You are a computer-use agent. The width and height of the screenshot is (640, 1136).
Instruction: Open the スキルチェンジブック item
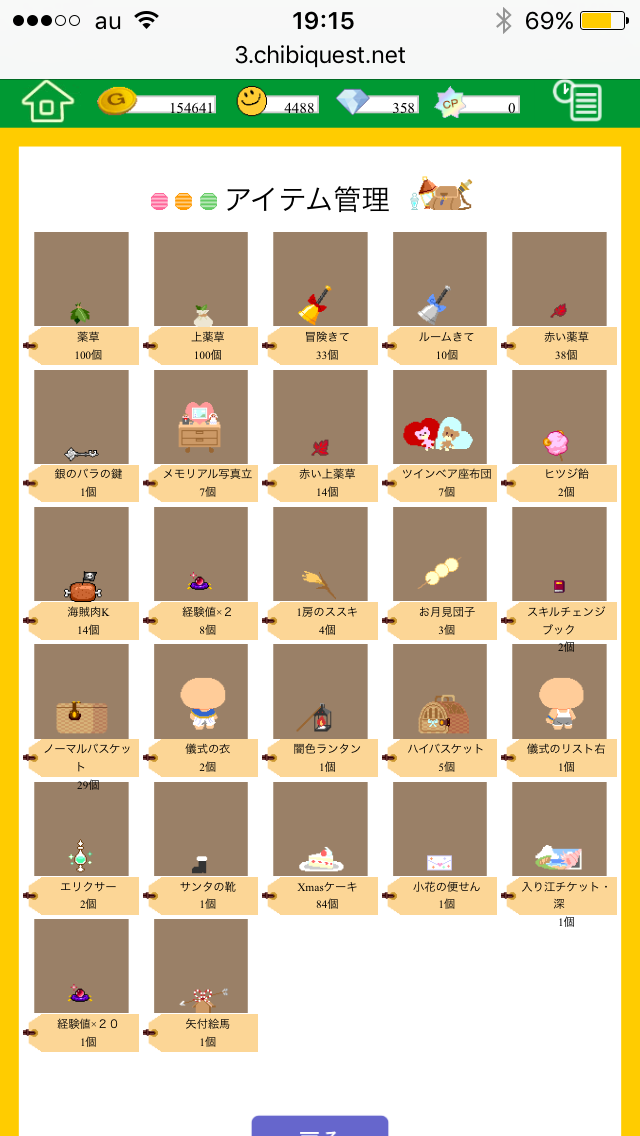(x=559, y=555)
